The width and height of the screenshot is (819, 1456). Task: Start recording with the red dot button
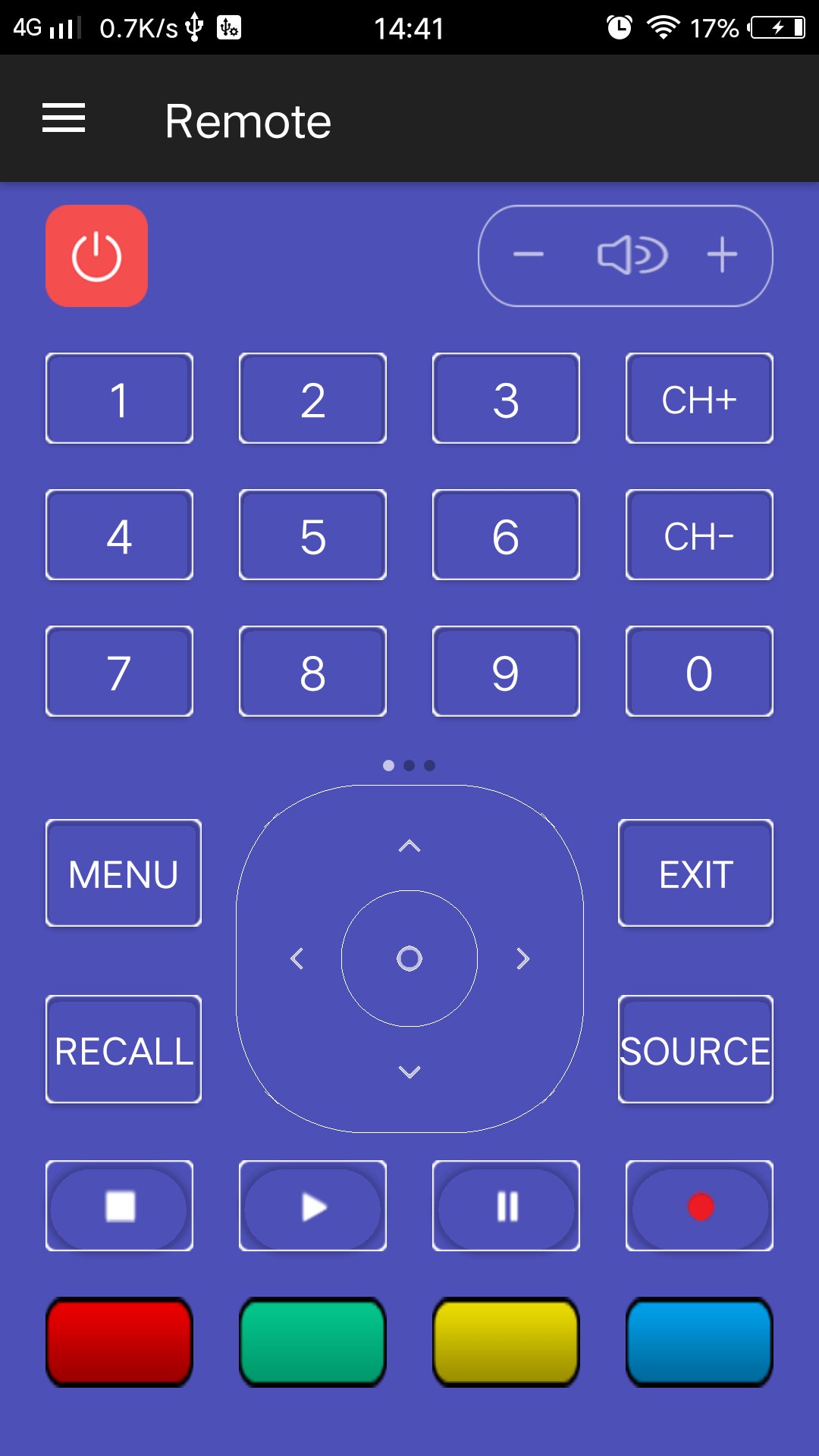pyautogui.click(x=699, y=1206)
